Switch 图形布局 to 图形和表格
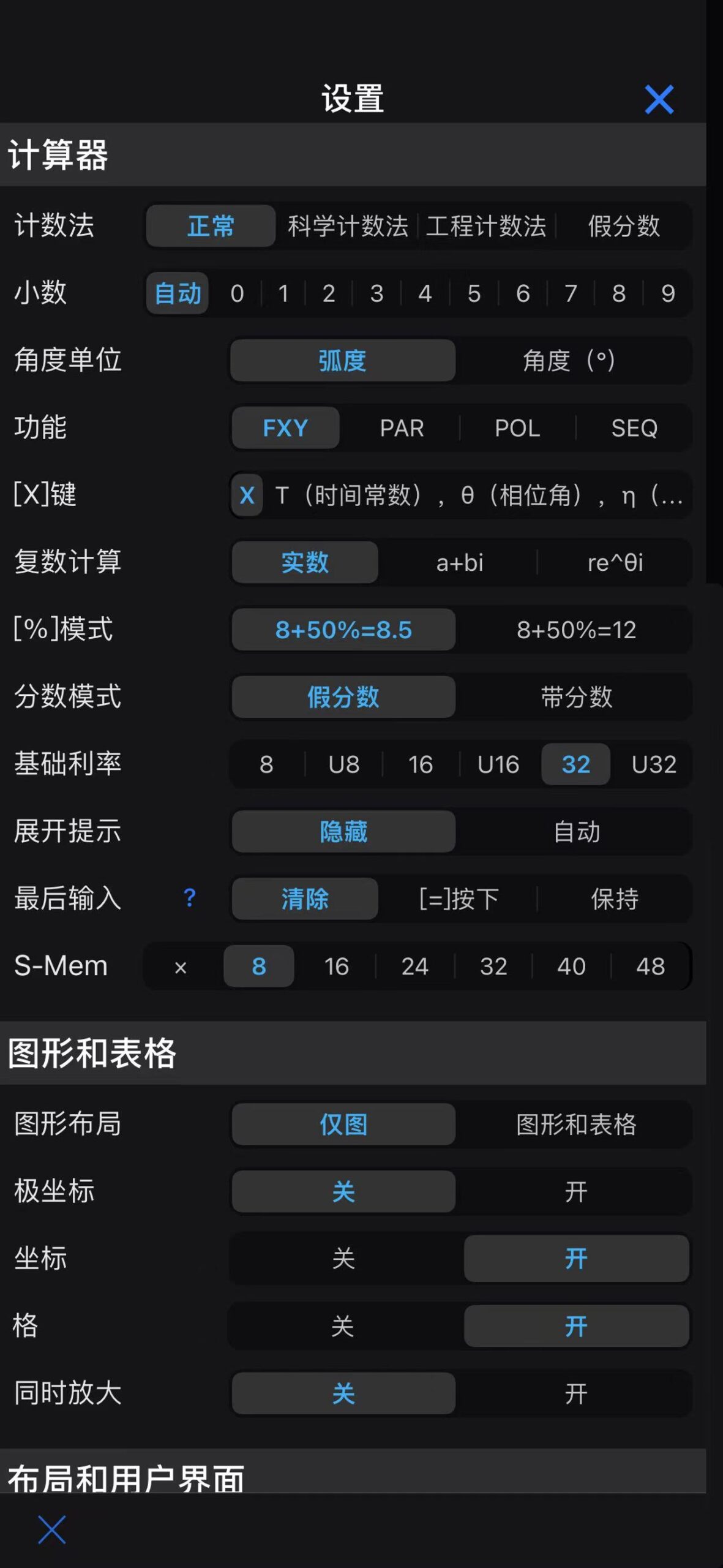723x1568 pixels. pos(576,1125)
